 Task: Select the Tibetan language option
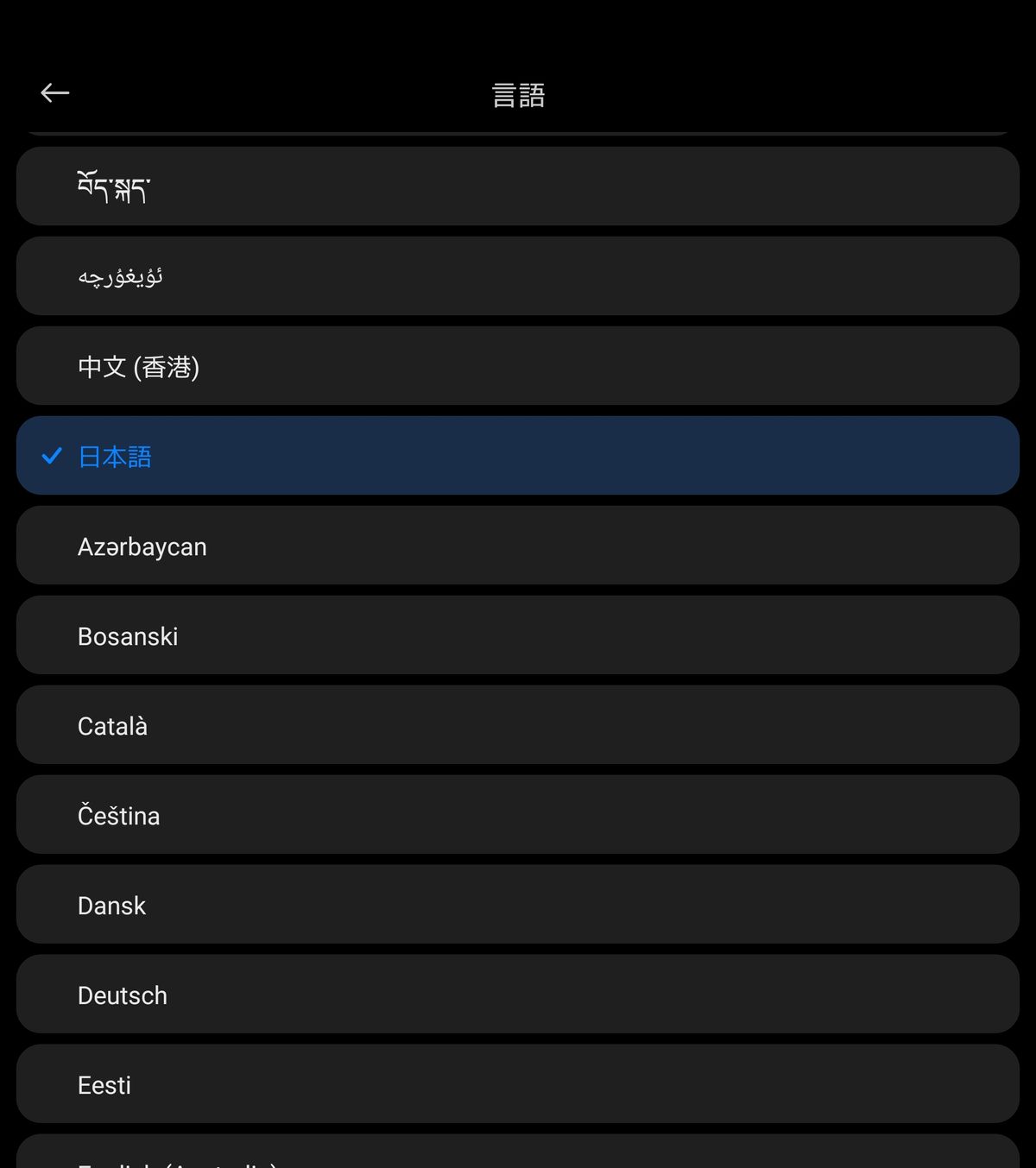[x=518, y=186]
